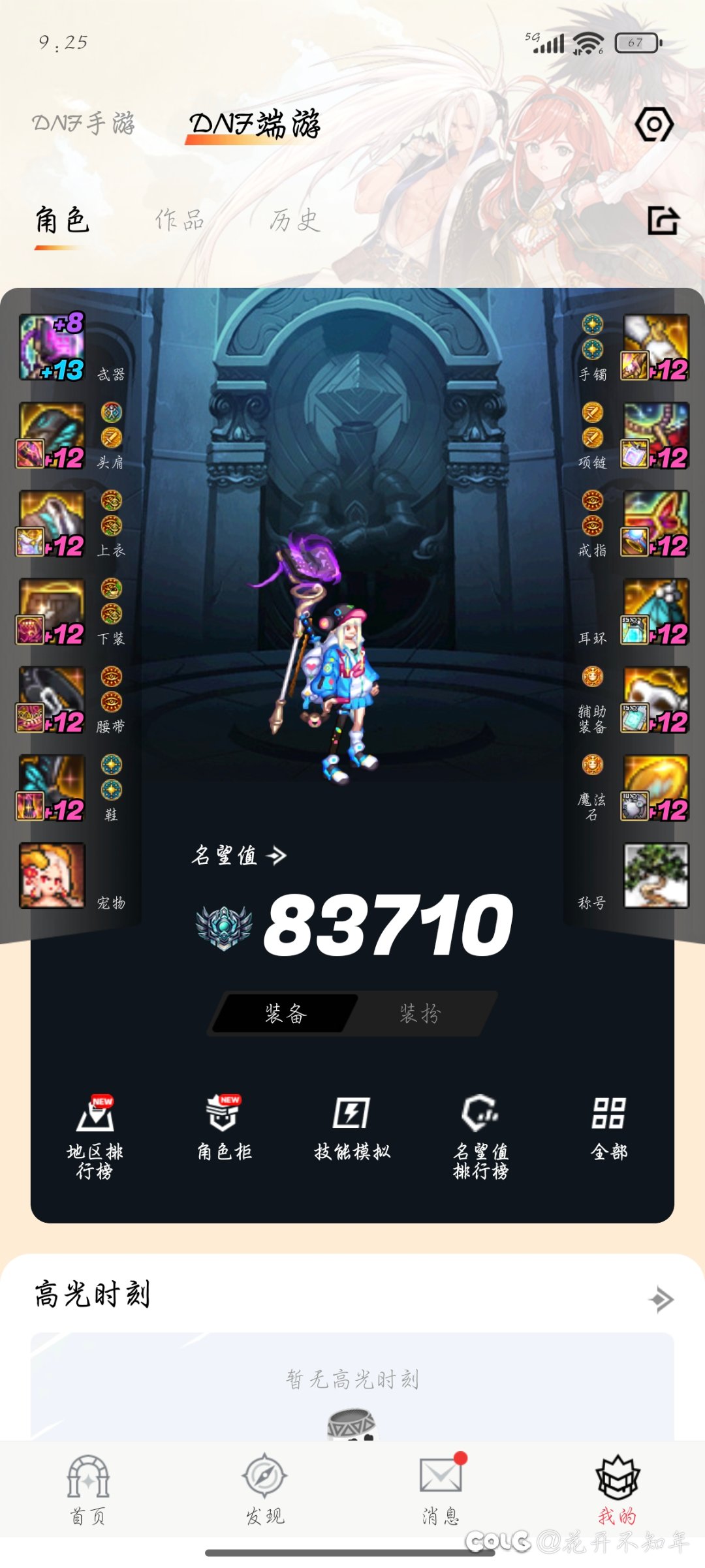Expand 高光时刻 section arrow
Image resolution: width=705 pixels, height=1568 pixels.
pos(661,1299)
